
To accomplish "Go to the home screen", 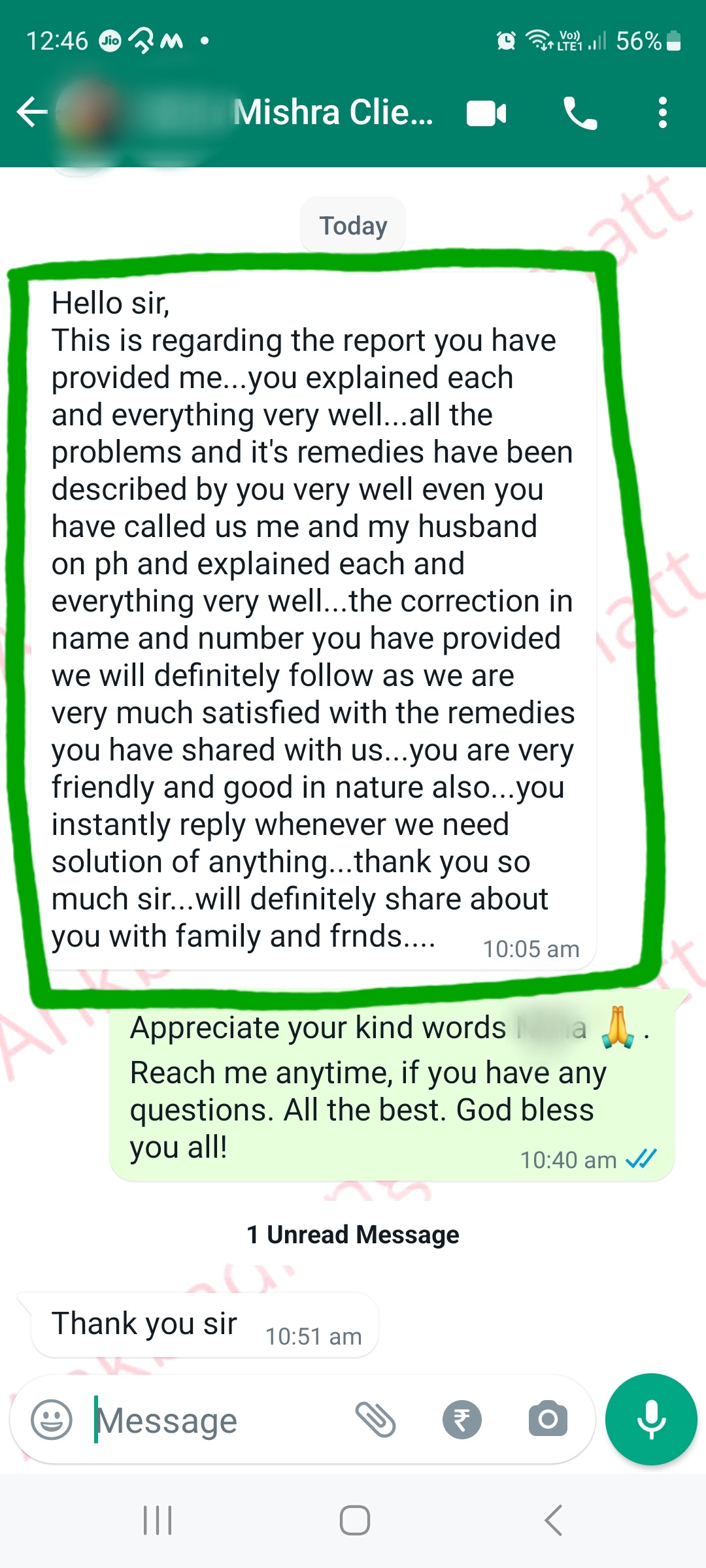I will [x=355, y=1520].
